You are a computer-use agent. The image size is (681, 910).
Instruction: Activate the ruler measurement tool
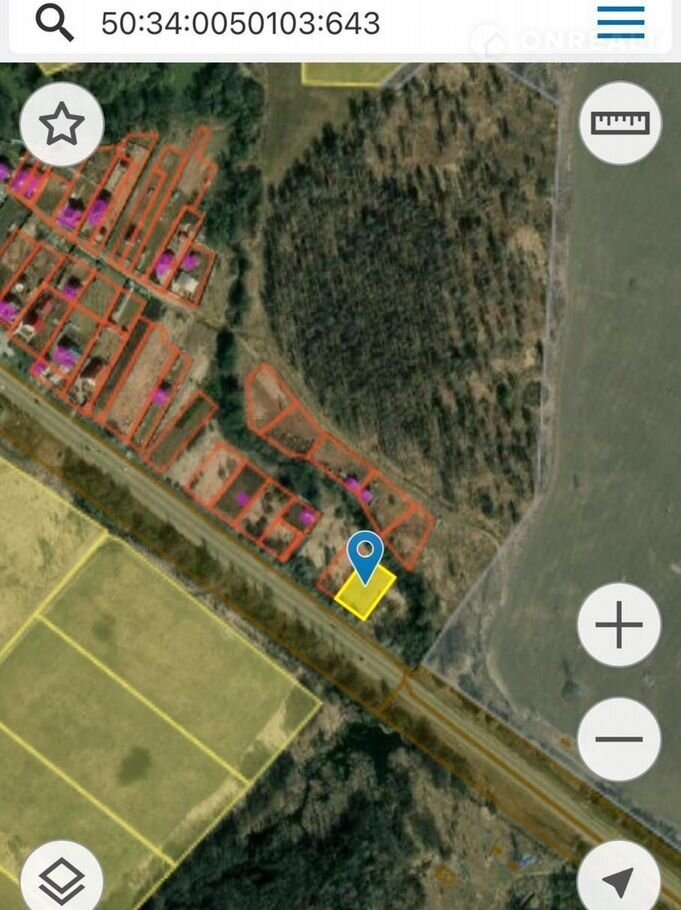[x=620, y=123]
